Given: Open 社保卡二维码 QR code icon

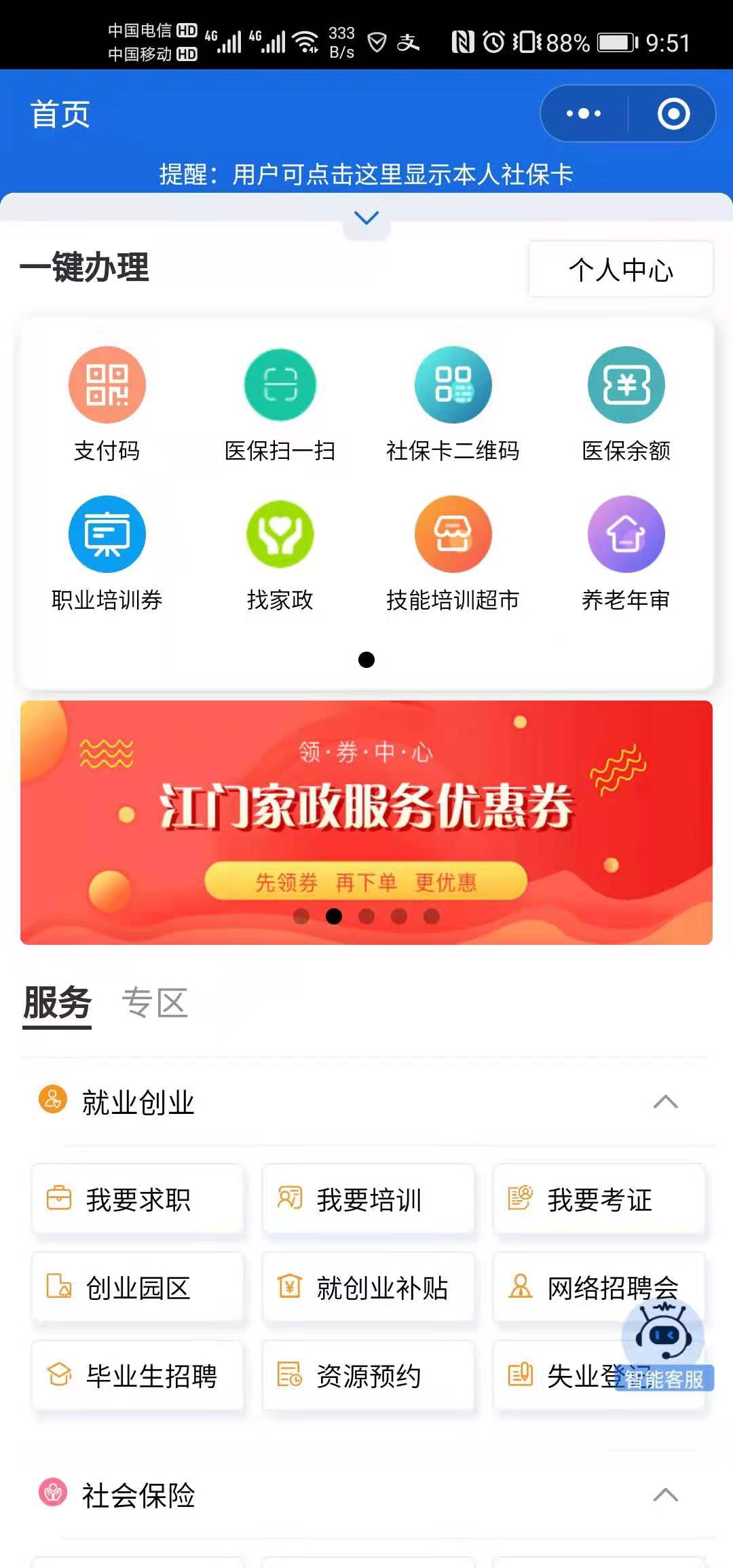Looking at the screenshot, I should pos(453,384).
